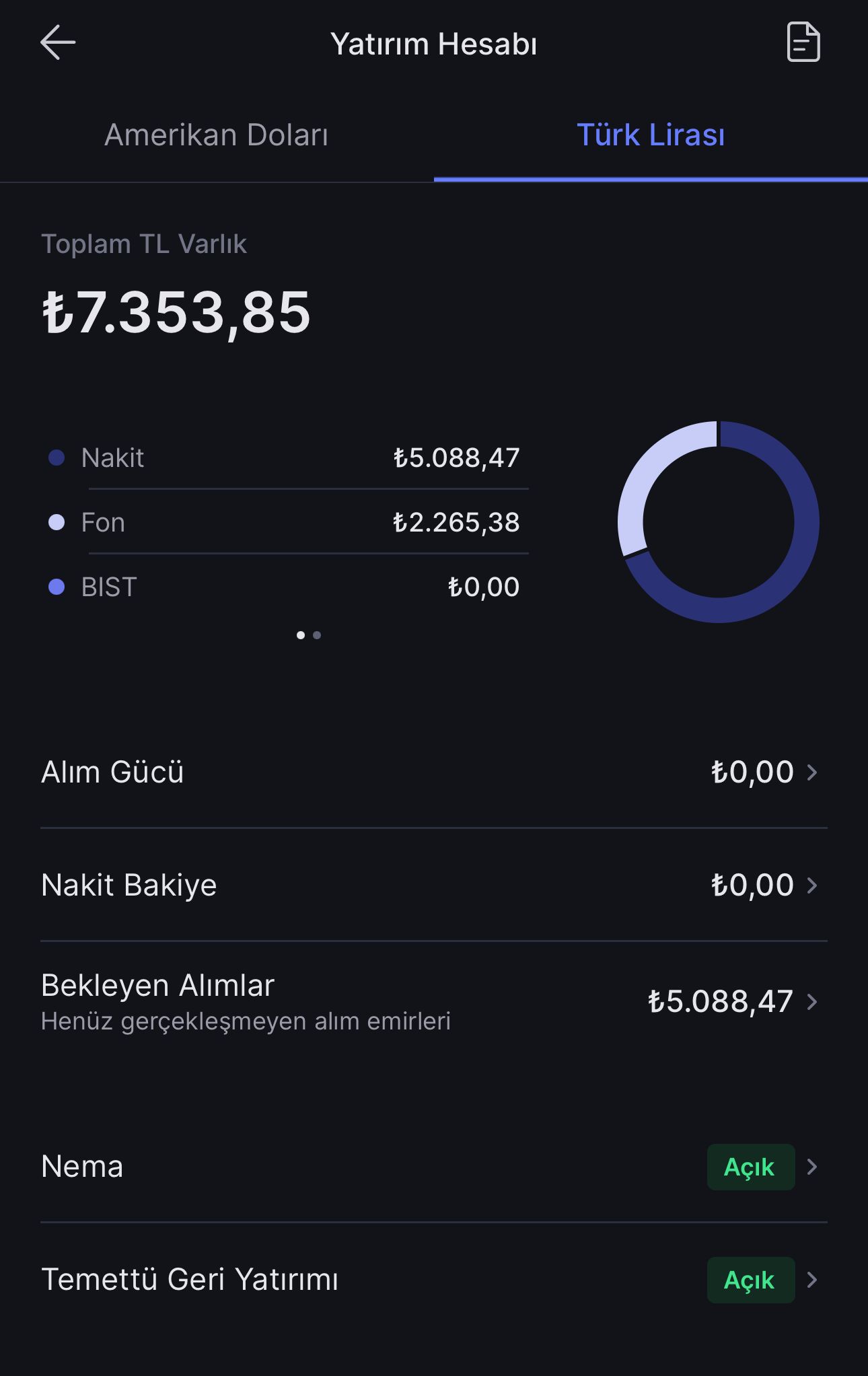Open the Nema setting row
This screenshot has width=868, height=1376.
coord(434,1166)
